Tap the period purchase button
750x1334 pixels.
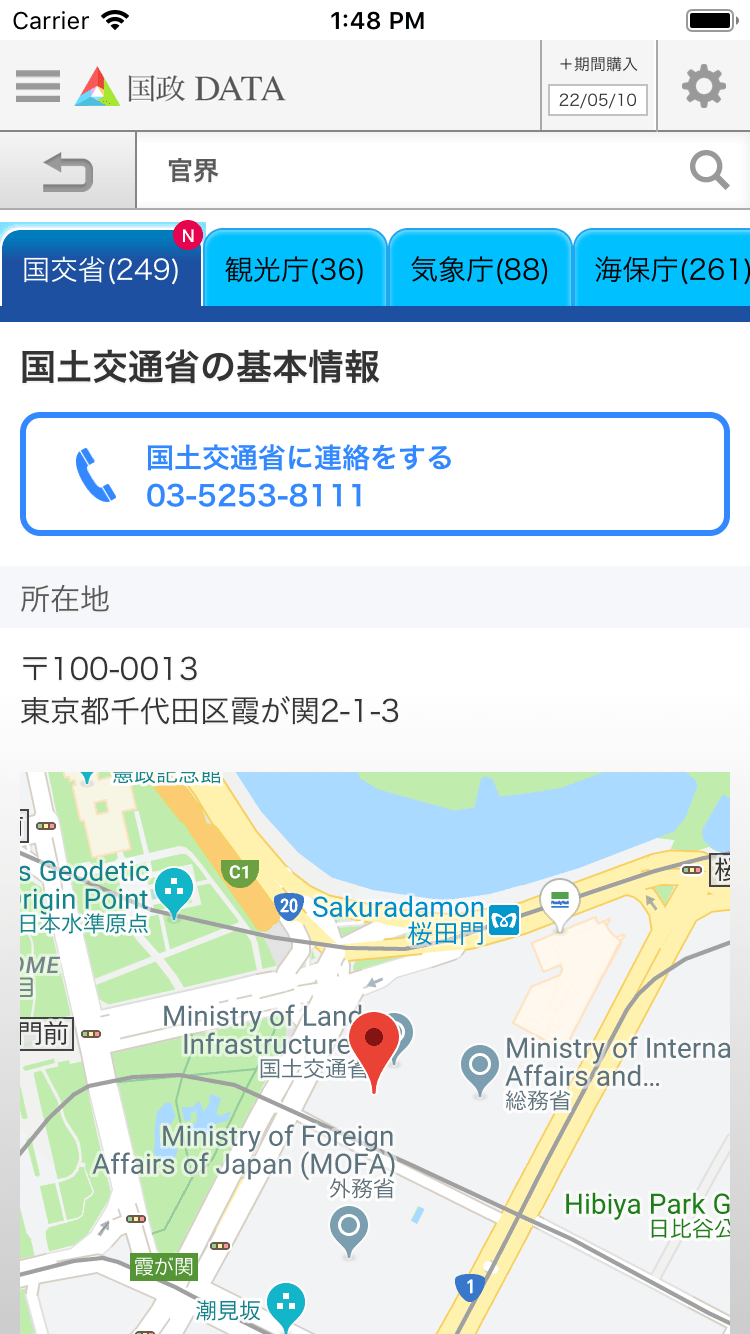pos(598,86)
